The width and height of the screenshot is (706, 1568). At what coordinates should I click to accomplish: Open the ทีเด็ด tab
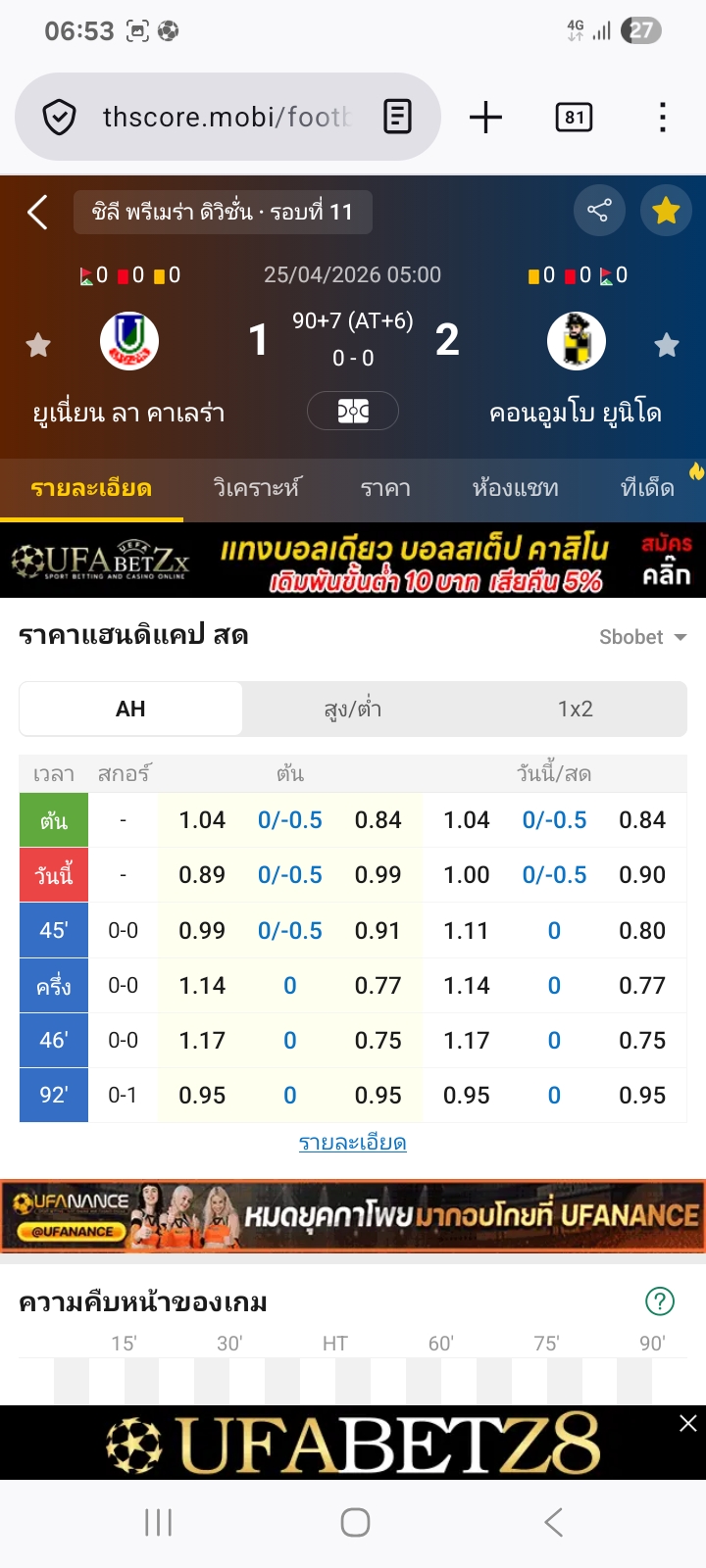(x=647, y=487)
